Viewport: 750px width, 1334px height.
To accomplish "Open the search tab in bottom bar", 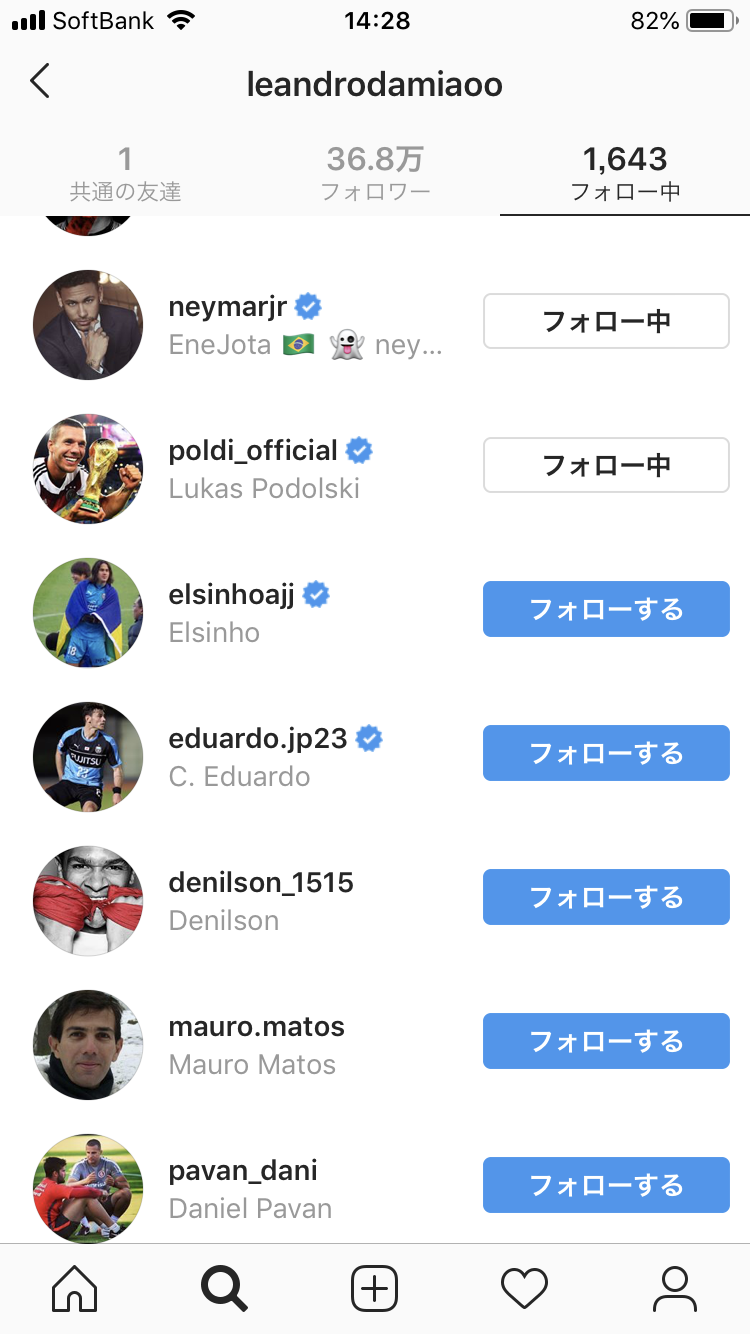I will point(224,1288).
